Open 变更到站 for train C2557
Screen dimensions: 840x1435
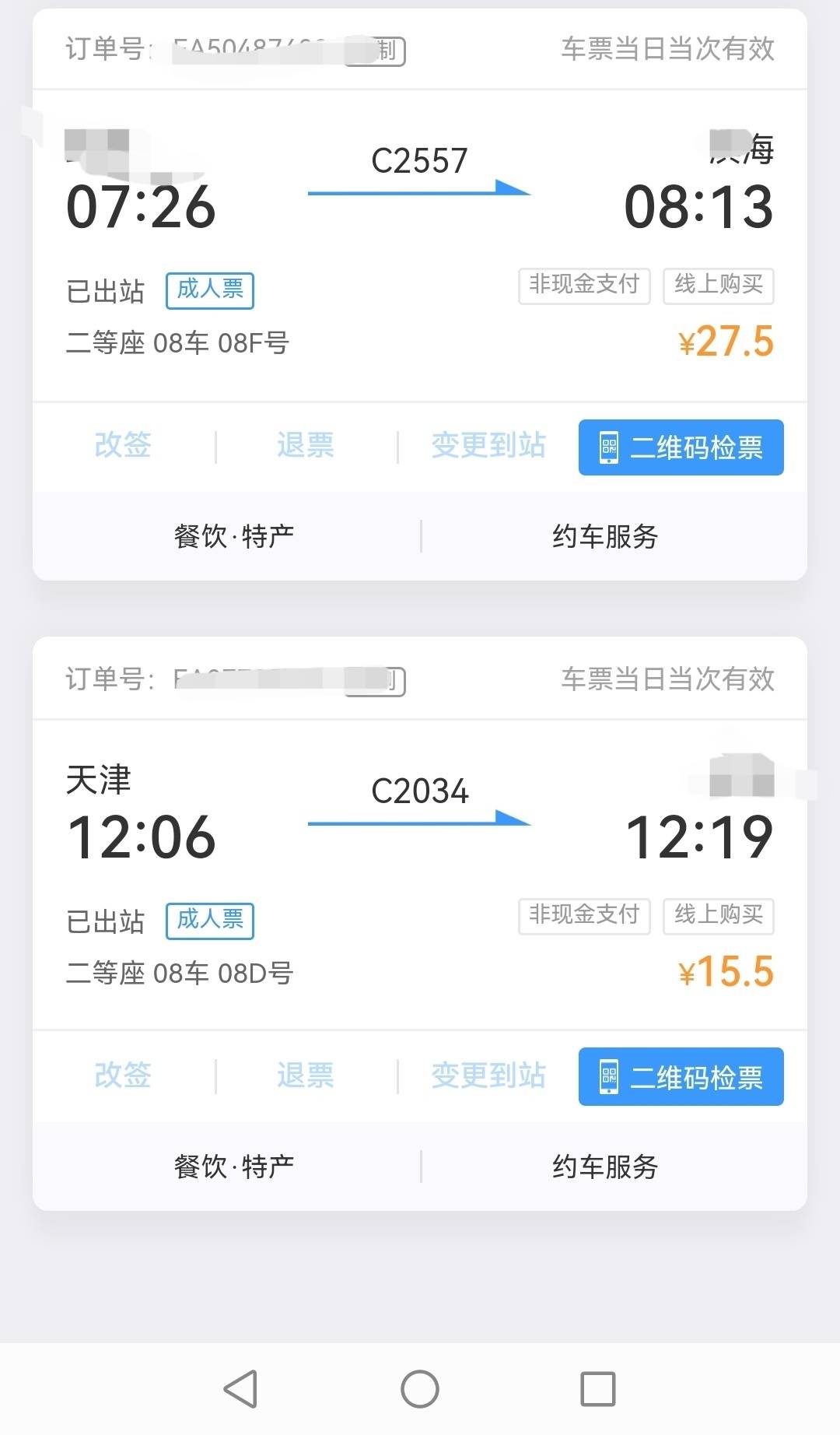(488, 445)
